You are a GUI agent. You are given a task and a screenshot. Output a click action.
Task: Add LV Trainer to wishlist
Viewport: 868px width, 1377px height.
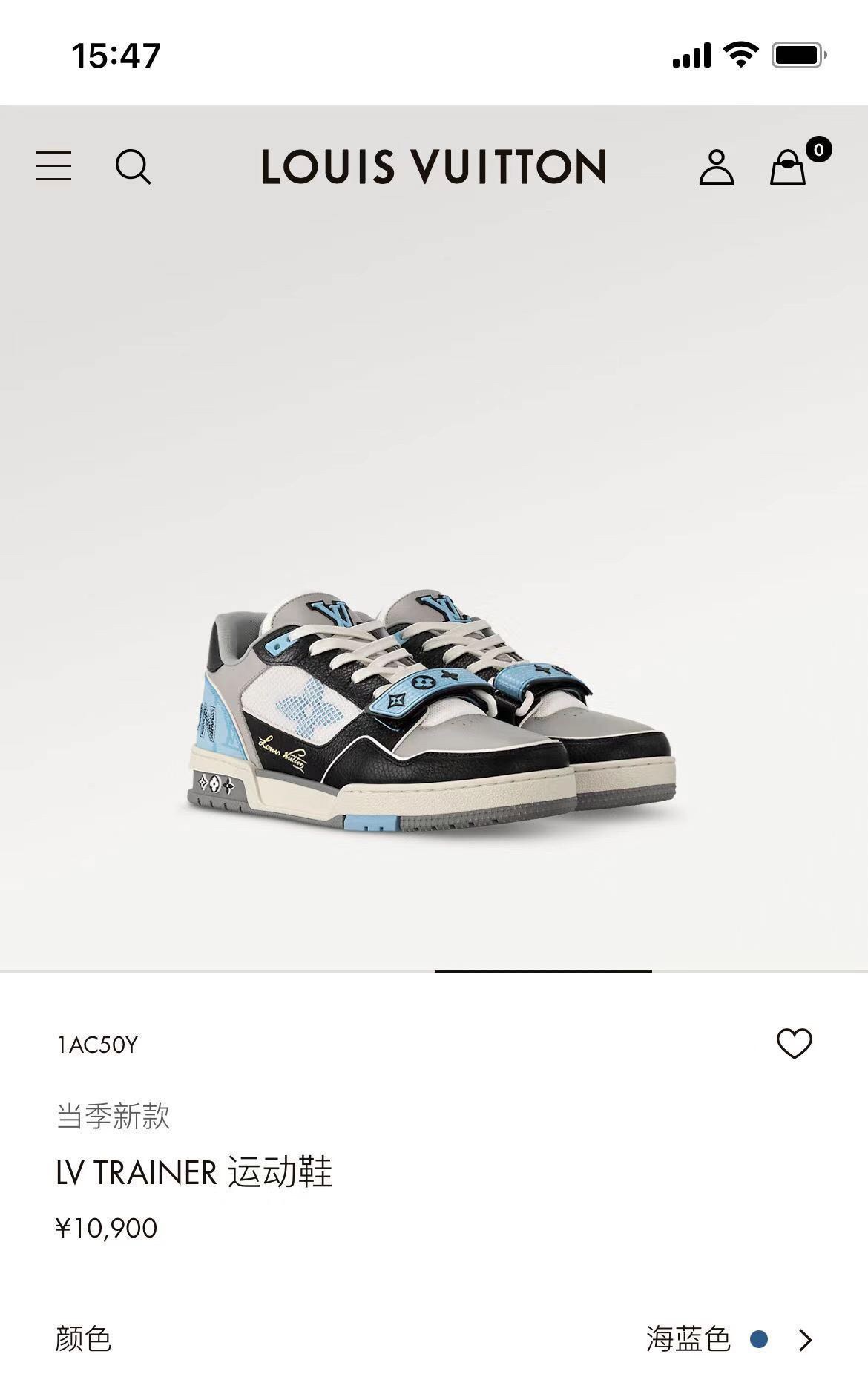click(x=794, y=1044)
